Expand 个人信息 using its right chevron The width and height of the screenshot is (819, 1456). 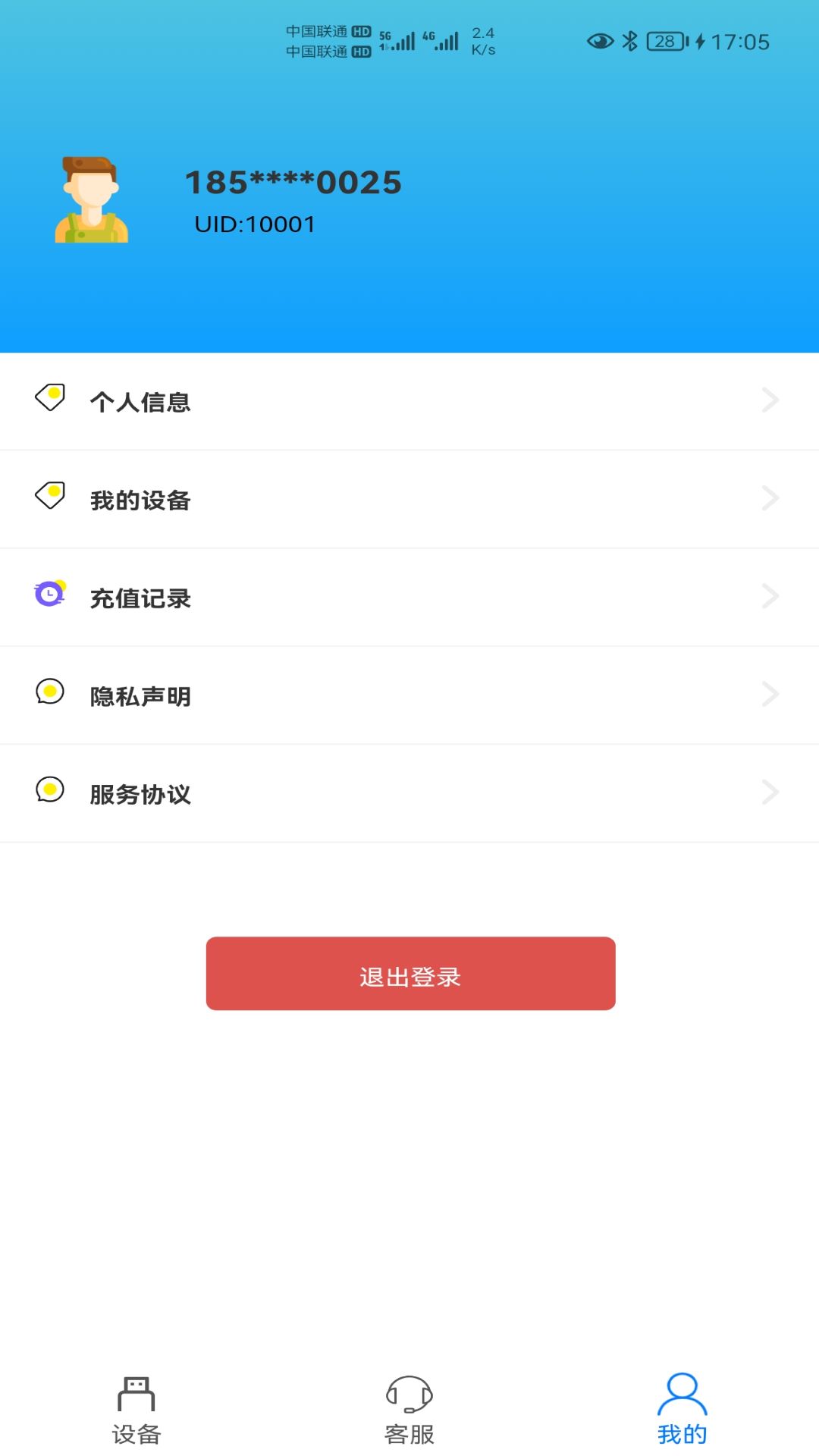coord(770,400)
